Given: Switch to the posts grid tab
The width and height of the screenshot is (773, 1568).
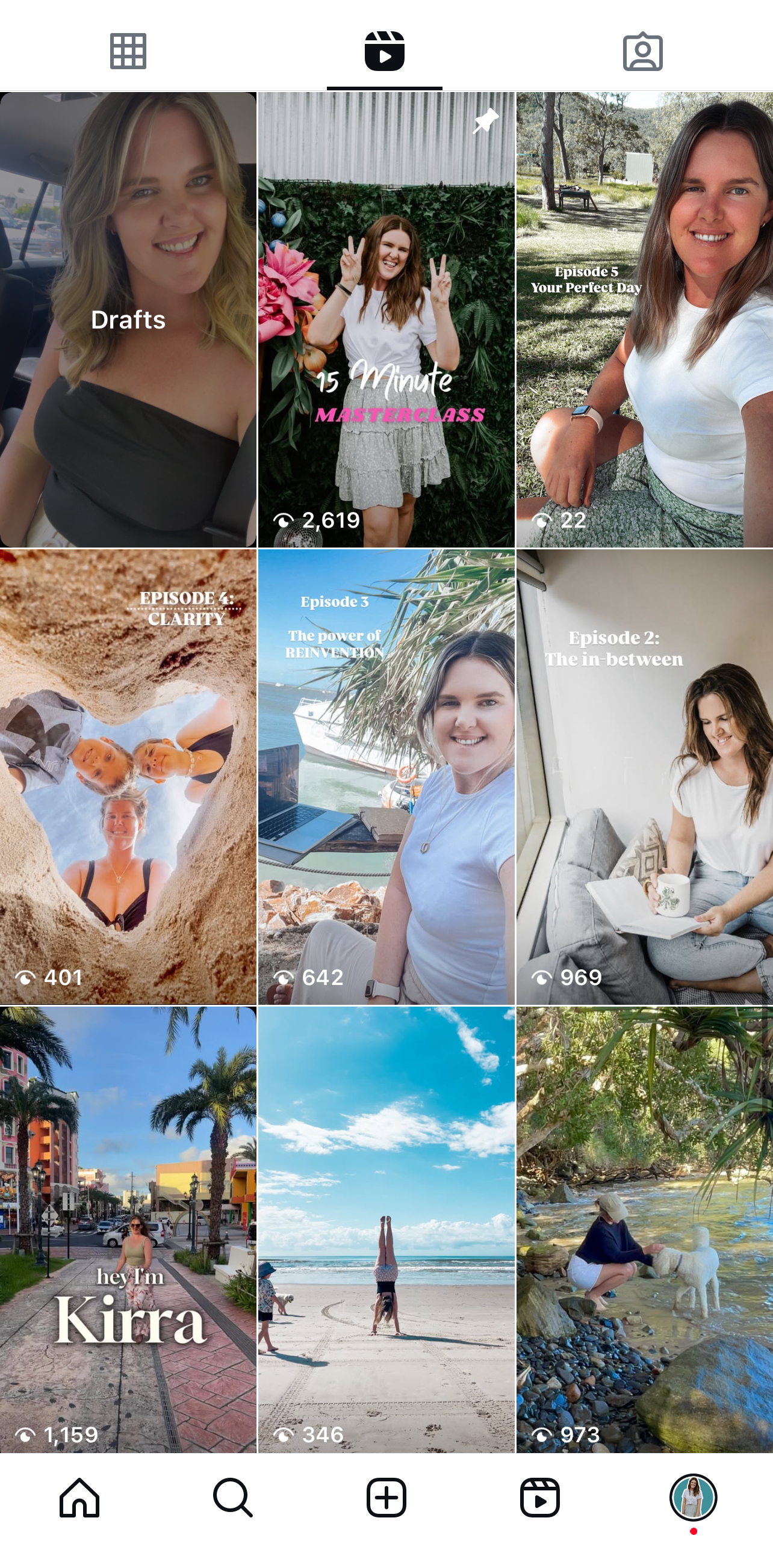Looking at the screenshot, I should (128, 51).
